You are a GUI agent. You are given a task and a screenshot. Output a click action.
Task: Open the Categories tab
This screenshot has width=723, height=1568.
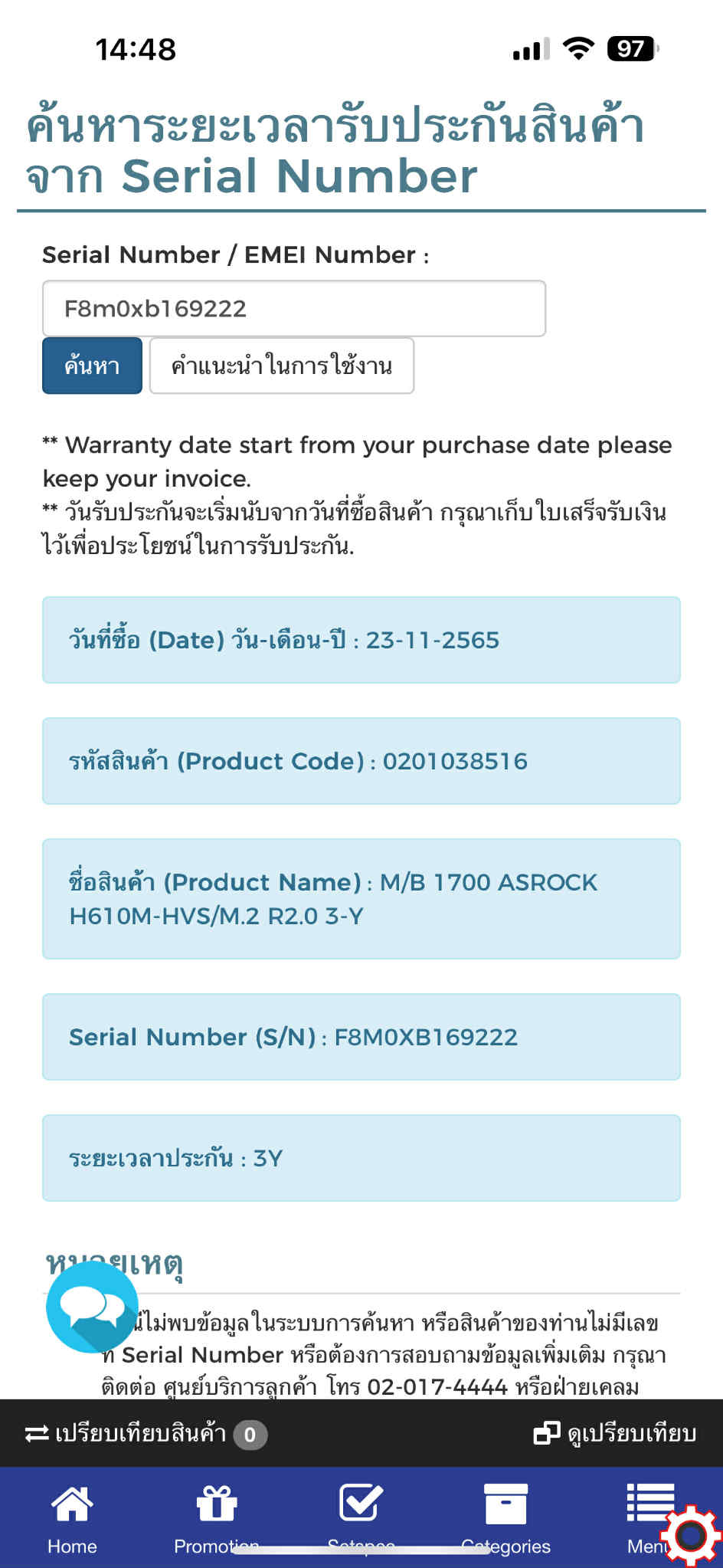[506, 1519]
